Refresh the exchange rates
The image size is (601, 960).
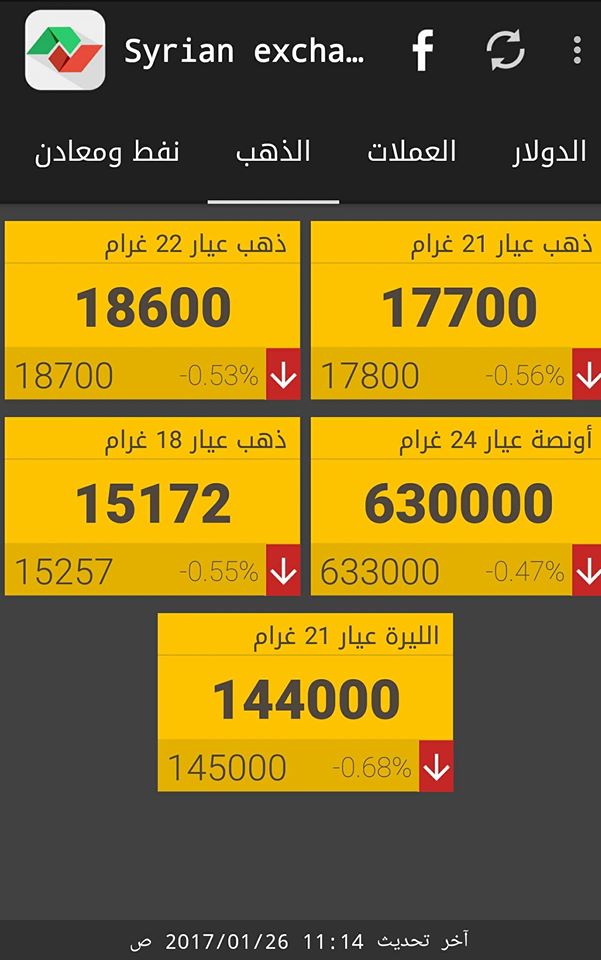coord(506,50)
